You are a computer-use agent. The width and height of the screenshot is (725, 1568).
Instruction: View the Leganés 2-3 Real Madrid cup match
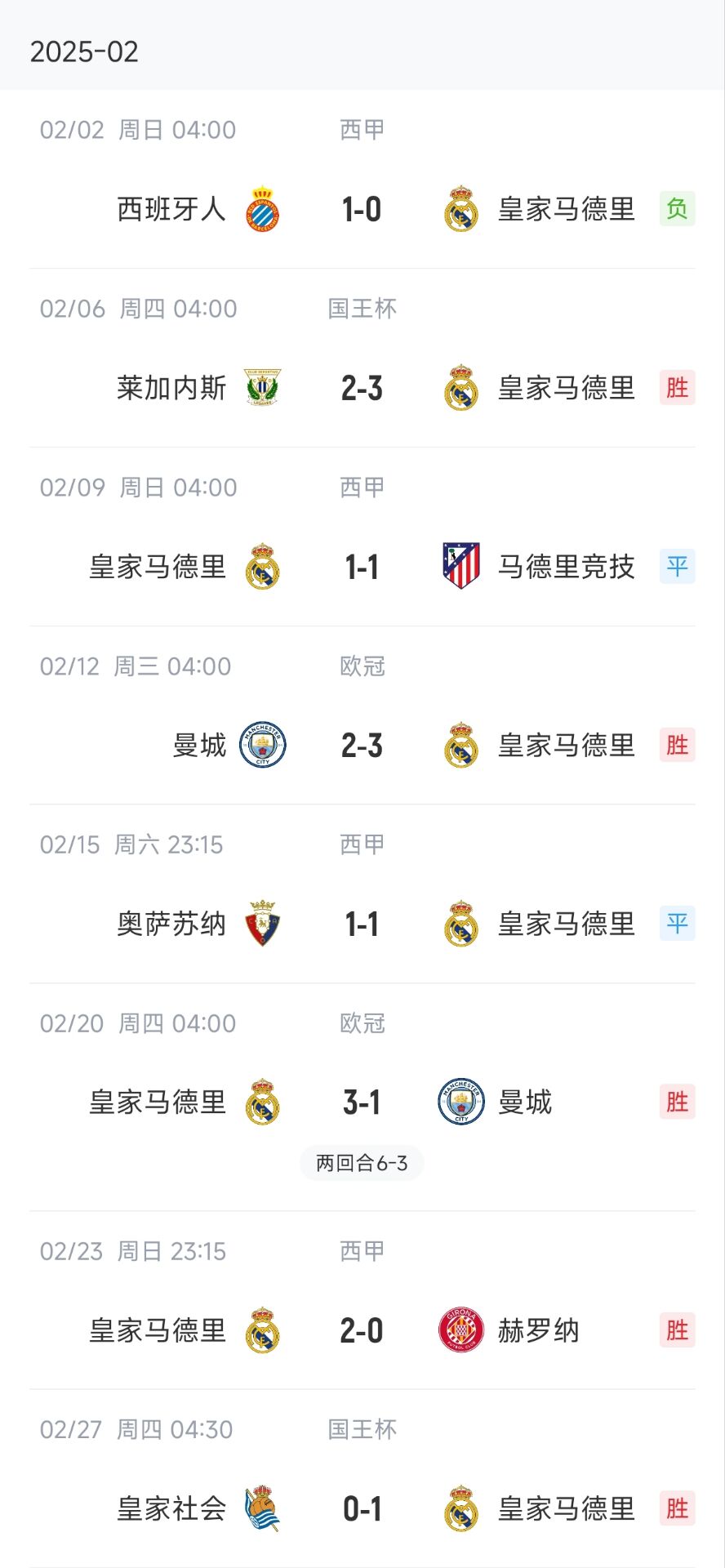tap(362, 389)
